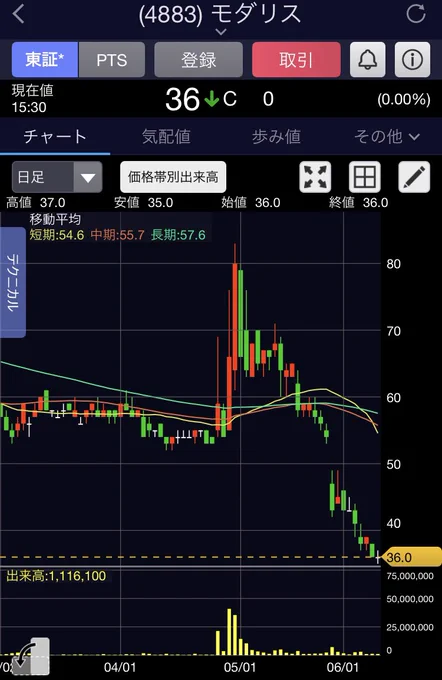Select the チャート tab
The width and height of the screenshot is (442, 680).
pos(55,137)
